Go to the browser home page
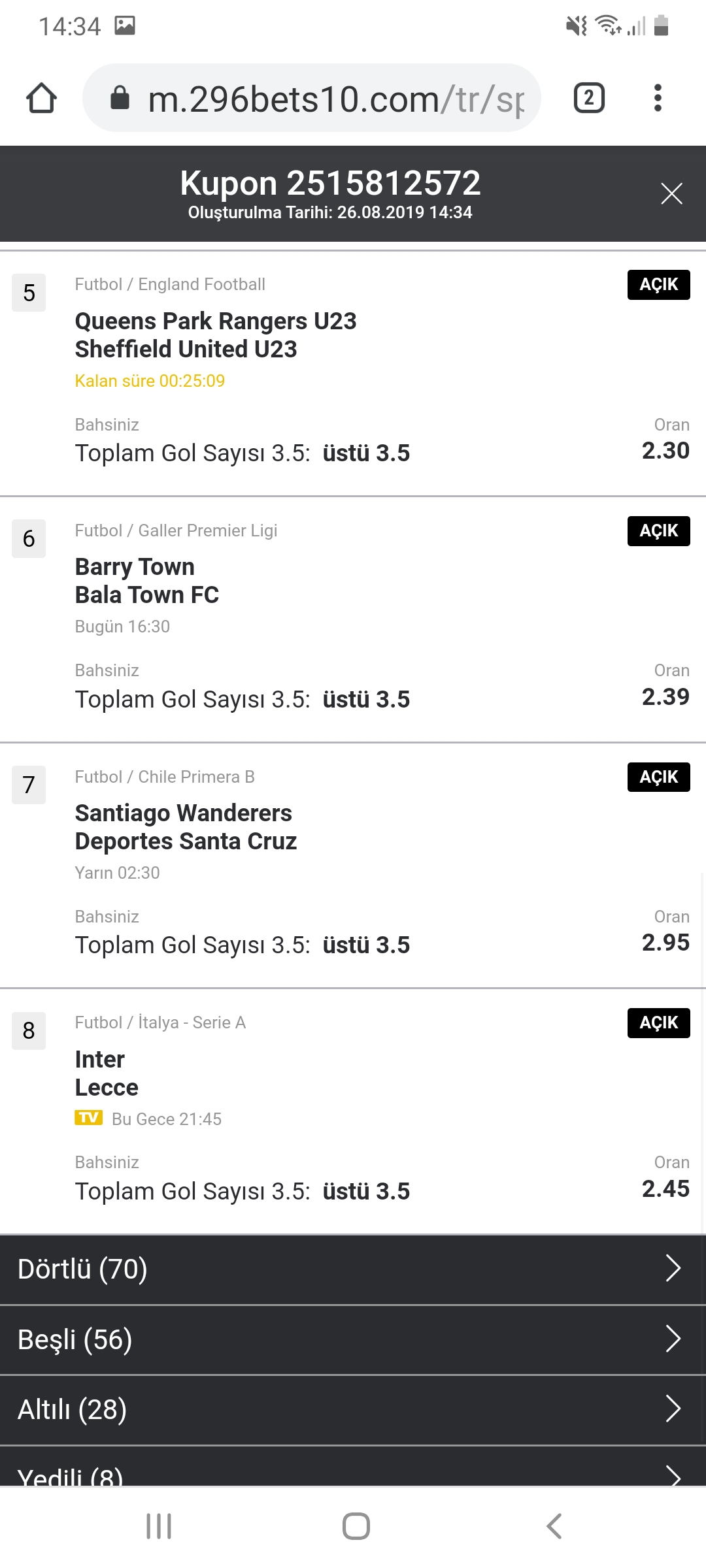 (x=41, y=98)
